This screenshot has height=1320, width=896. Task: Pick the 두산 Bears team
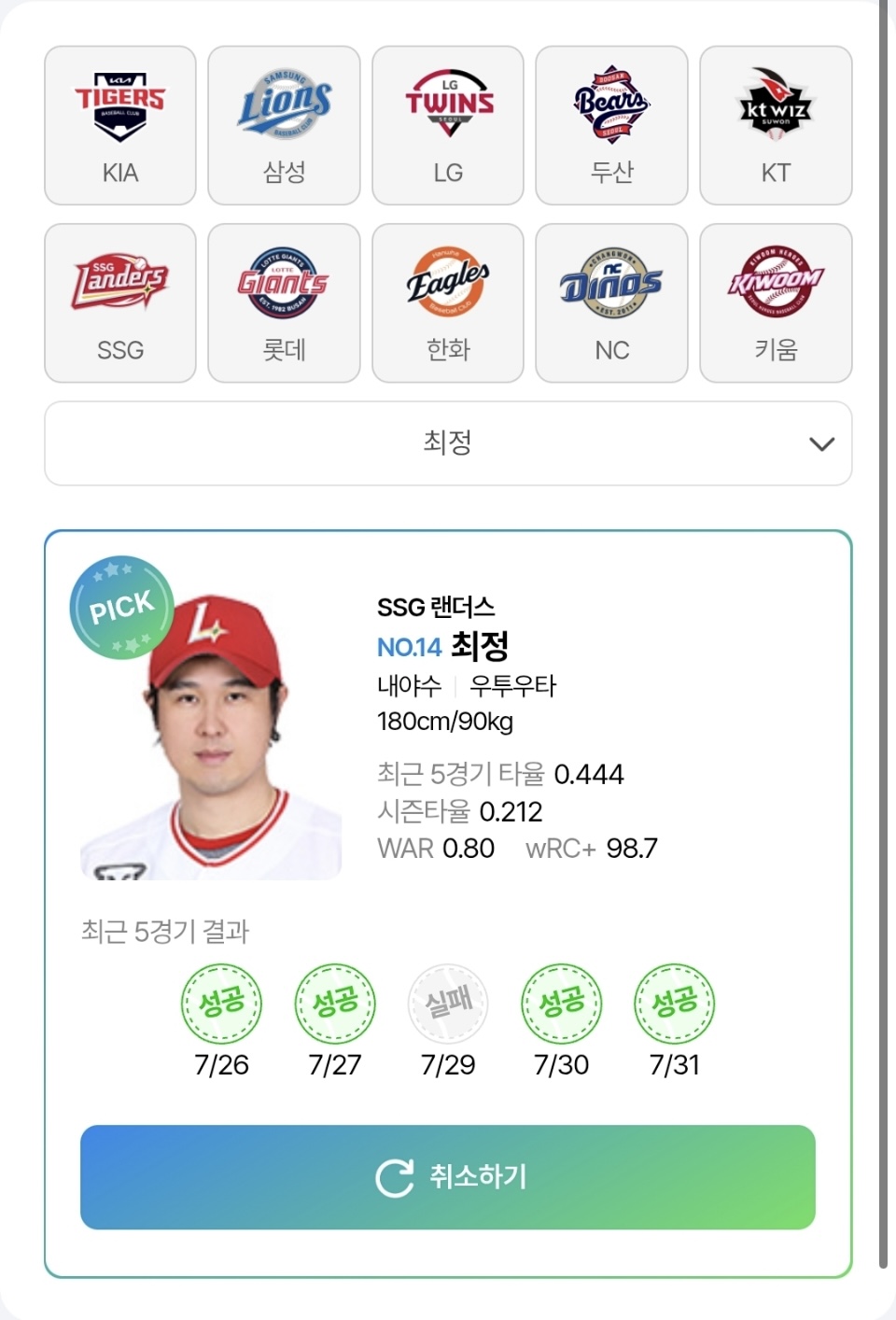[611, 125]
